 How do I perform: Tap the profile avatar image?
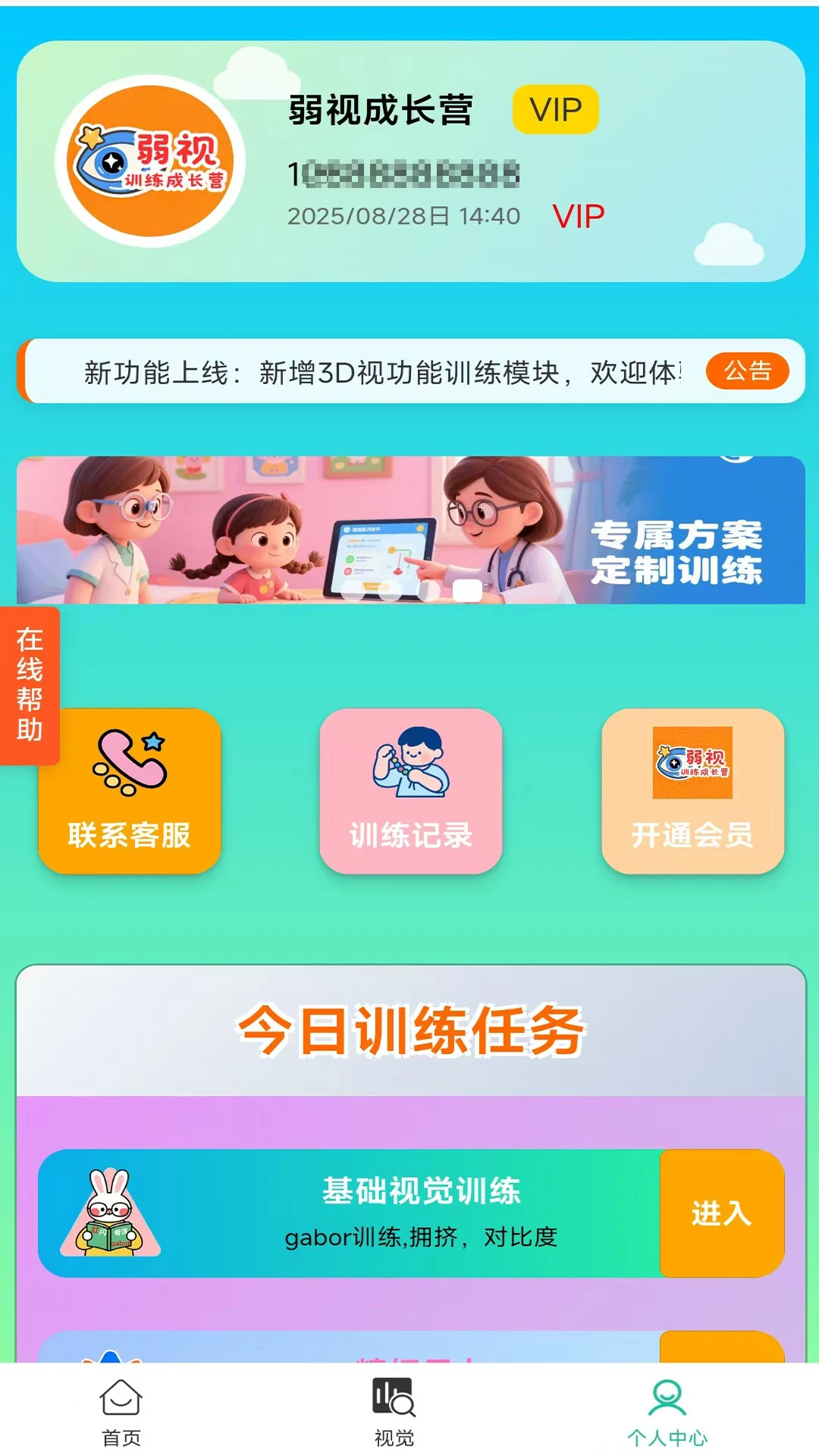tap(150, 162)
